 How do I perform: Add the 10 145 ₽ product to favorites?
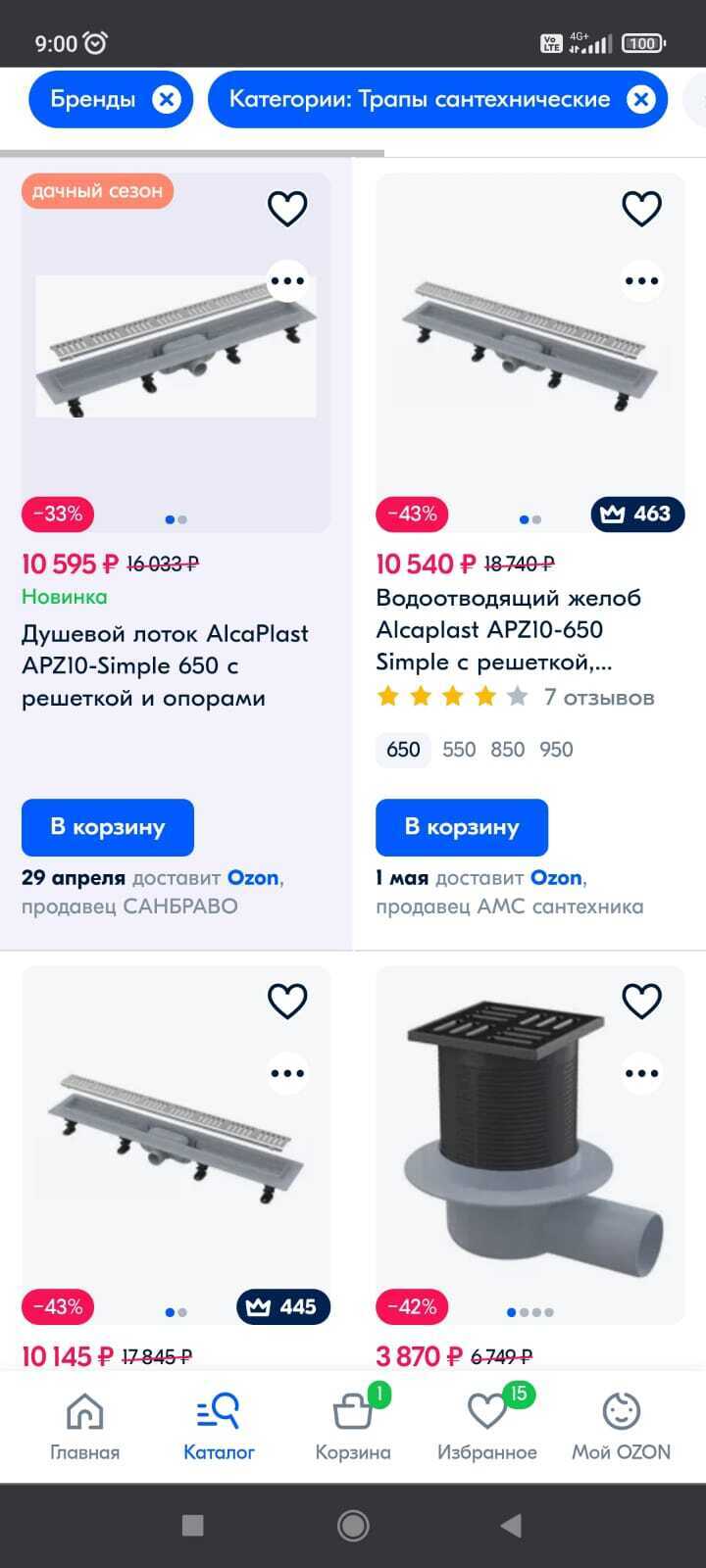click(287, 1001)
